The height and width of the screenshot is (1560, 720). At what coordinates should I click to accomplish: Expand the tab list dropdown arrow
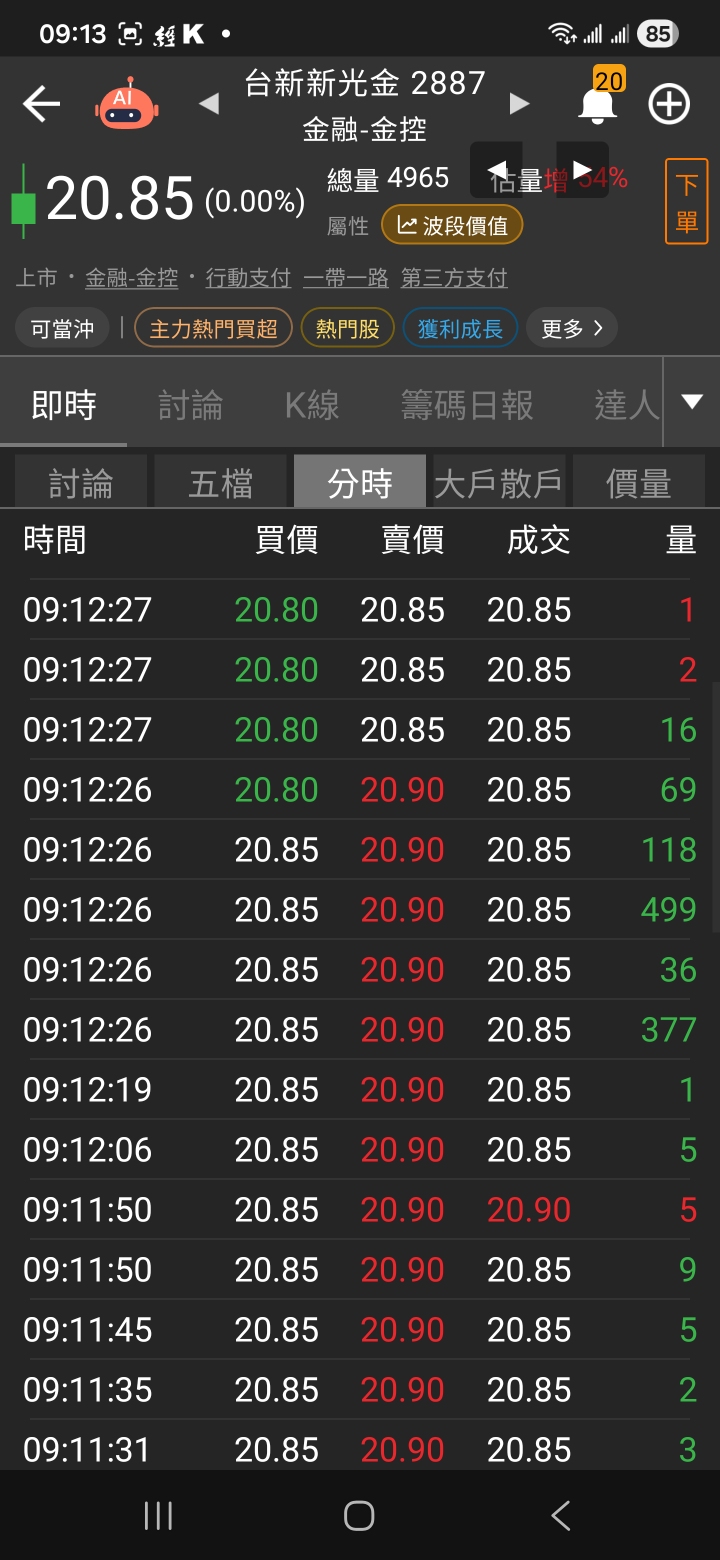pos(691,402)
